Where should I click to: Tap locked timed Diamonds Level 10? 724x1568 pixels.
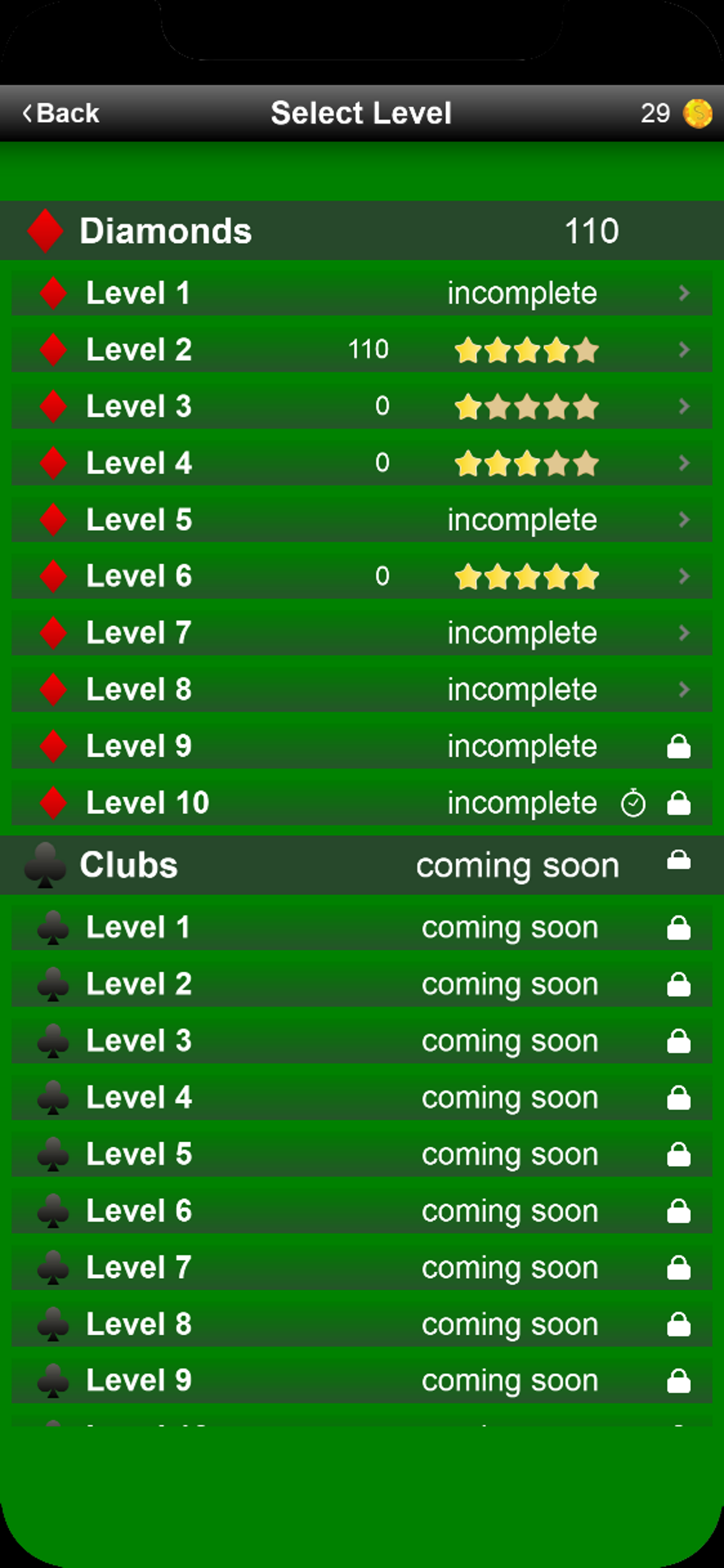(x=362, y=802)
